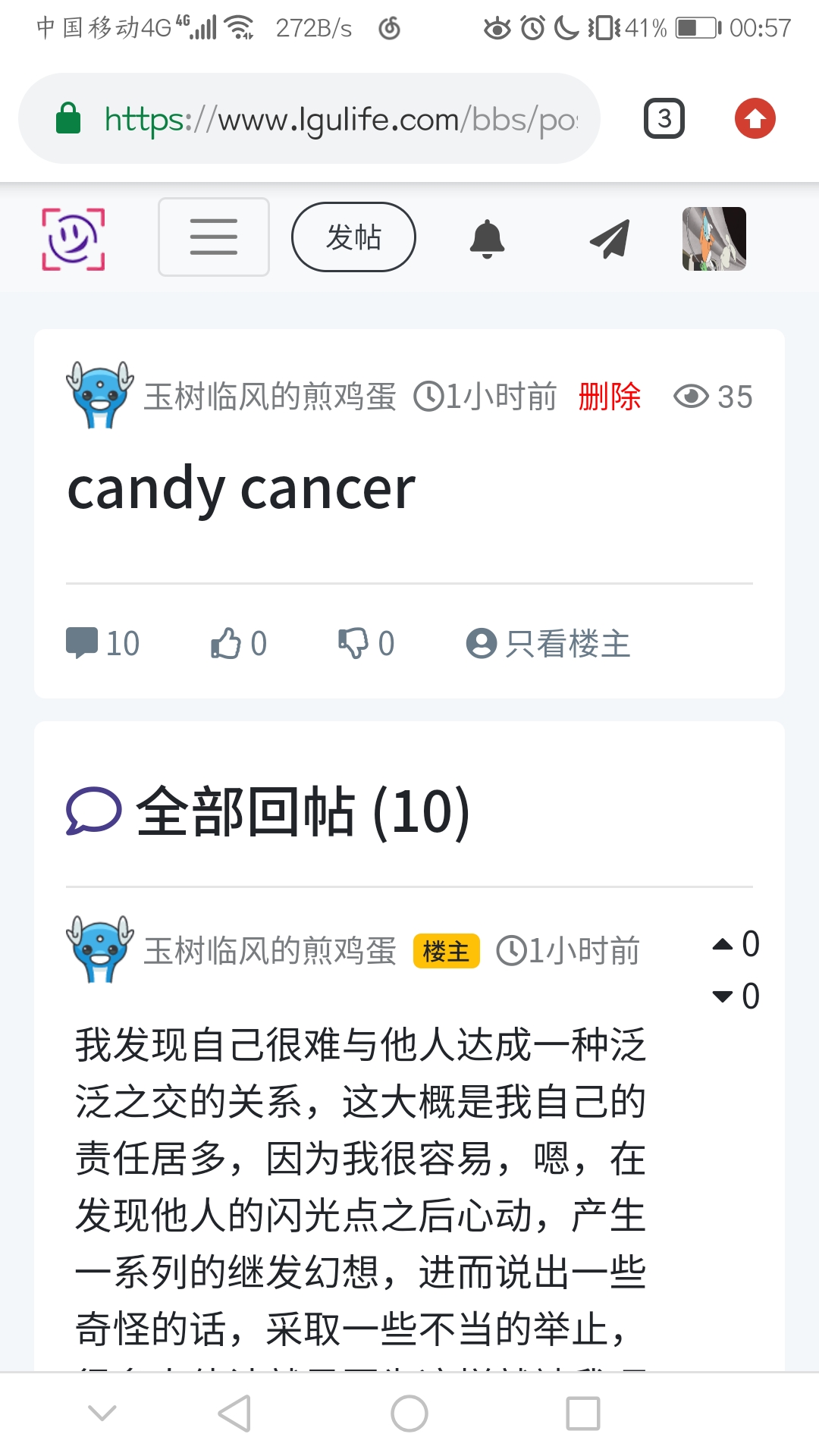Open the notifications bell

487,239
